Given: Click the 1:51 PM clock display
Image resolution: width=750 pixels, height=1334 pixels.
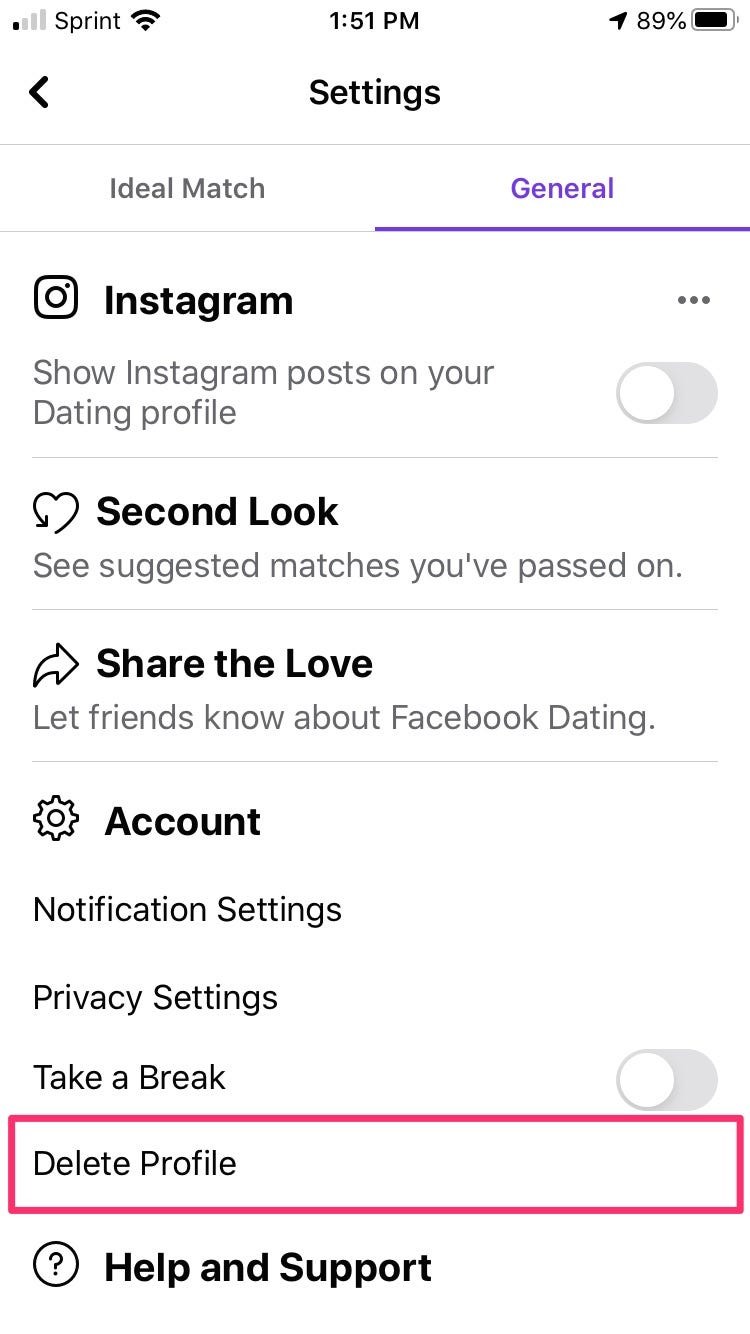Looking at the screenshot, I should click(x=374, y=20).
